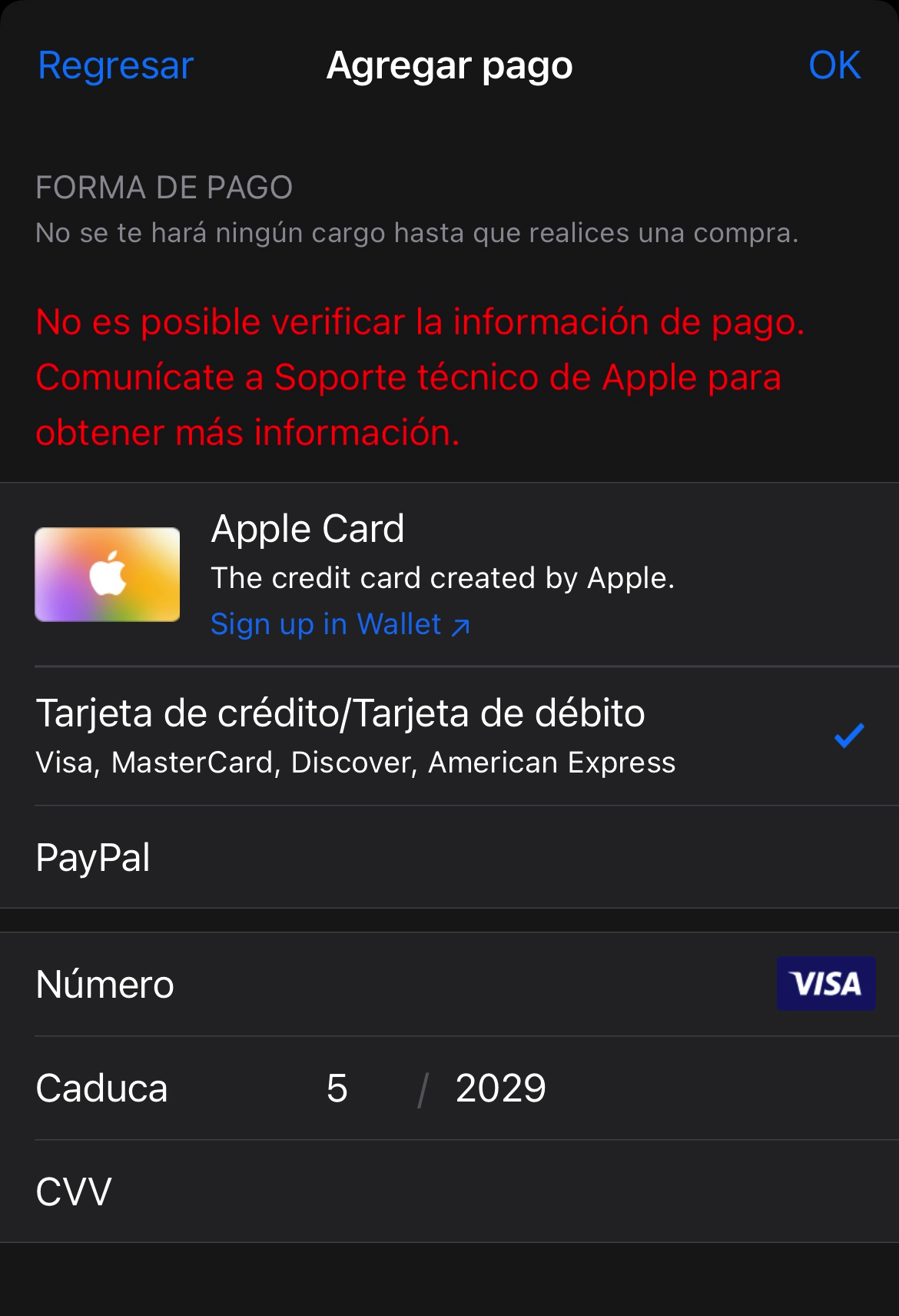Screen dimensions: 899x1316
Task: Go back with the Regresar button
Action: [115, 65]
